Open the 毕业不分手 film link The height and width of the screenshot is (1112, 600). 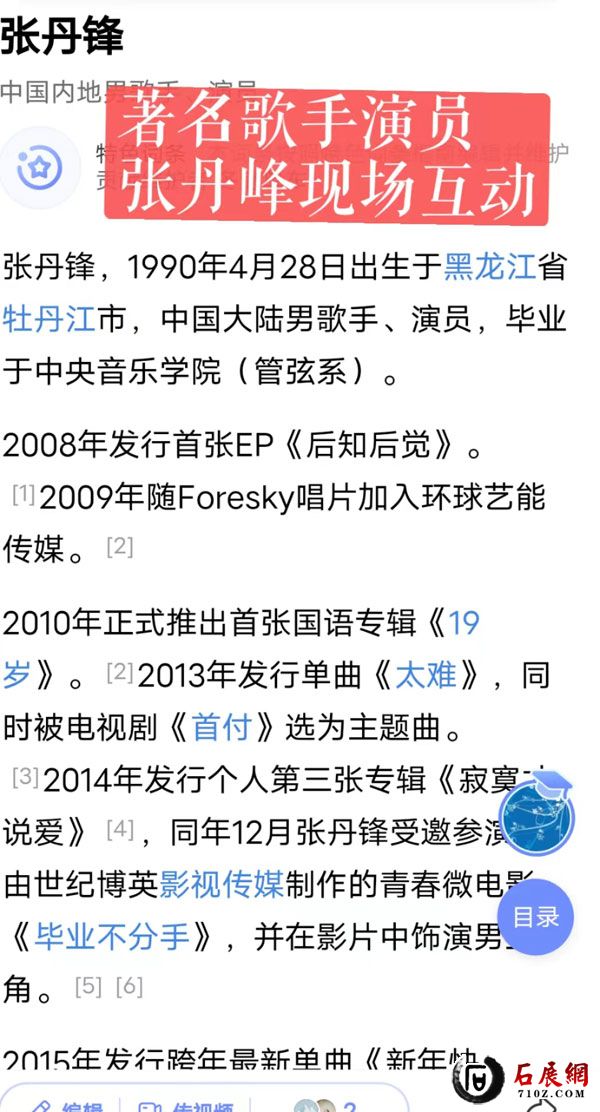[112, 937]
